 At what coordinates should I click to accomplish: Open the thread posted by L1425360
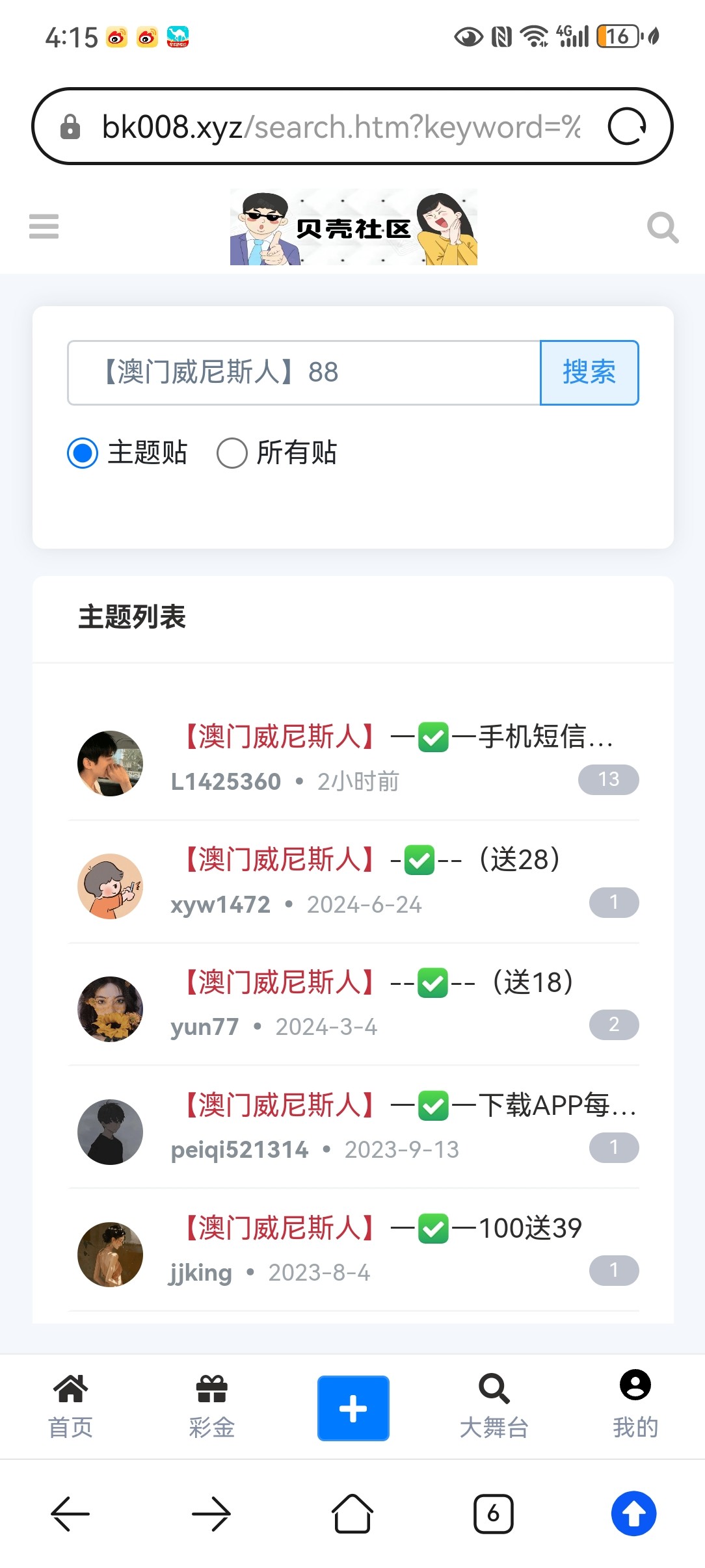[x=398, y=737]
